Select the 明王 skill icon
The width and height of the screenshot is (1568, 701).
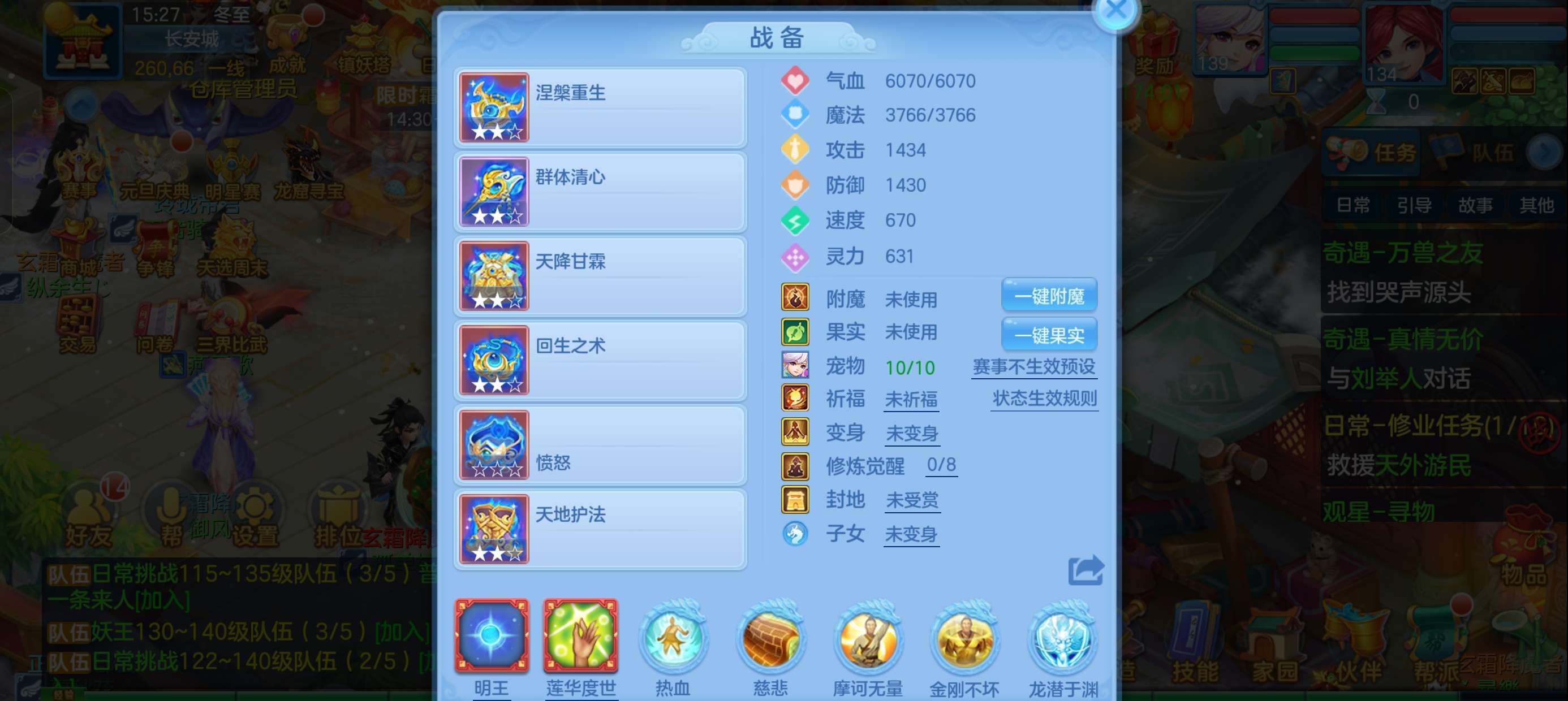(491, 637)
